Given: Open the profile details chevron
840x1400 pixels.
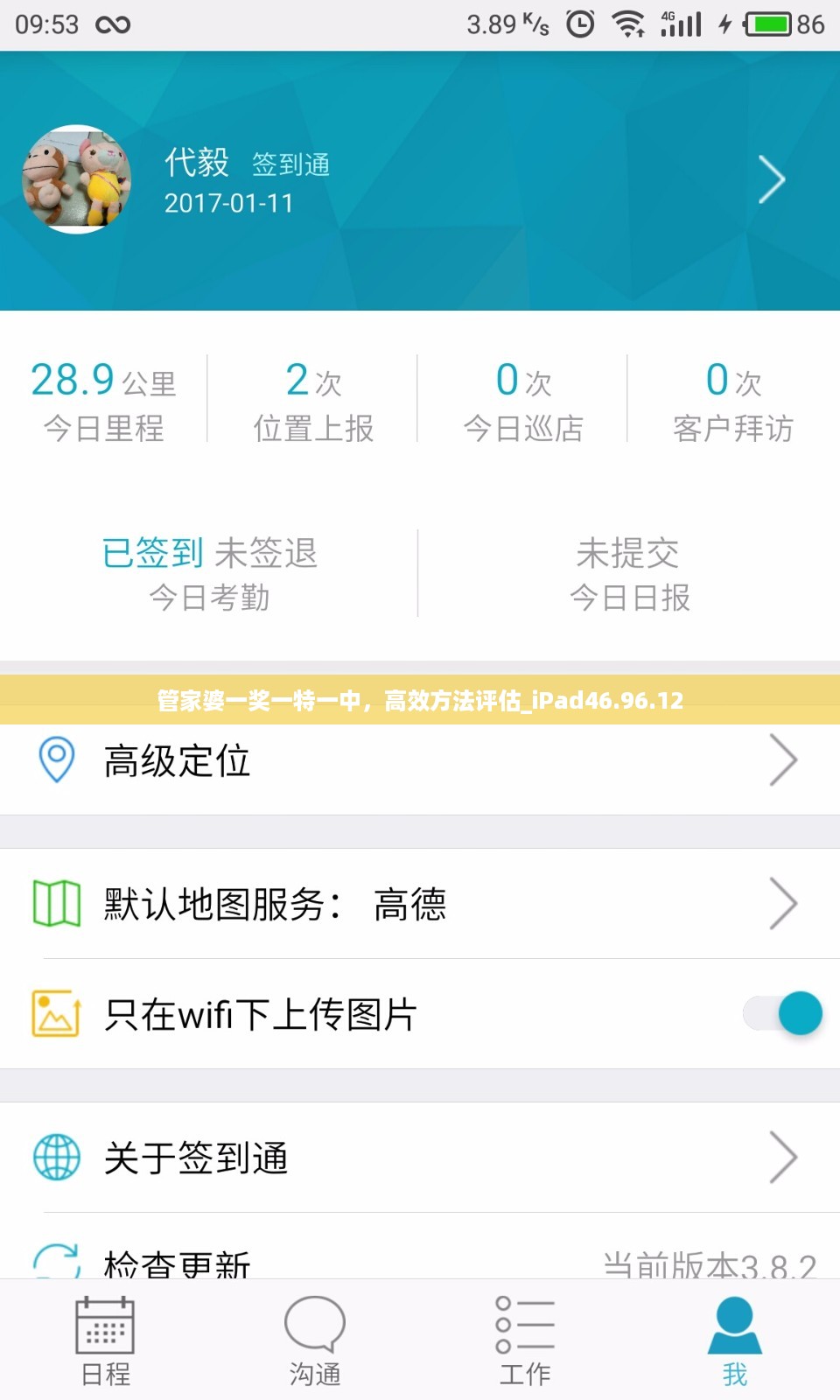Looking at the screenshot, I should pos(771,179).
